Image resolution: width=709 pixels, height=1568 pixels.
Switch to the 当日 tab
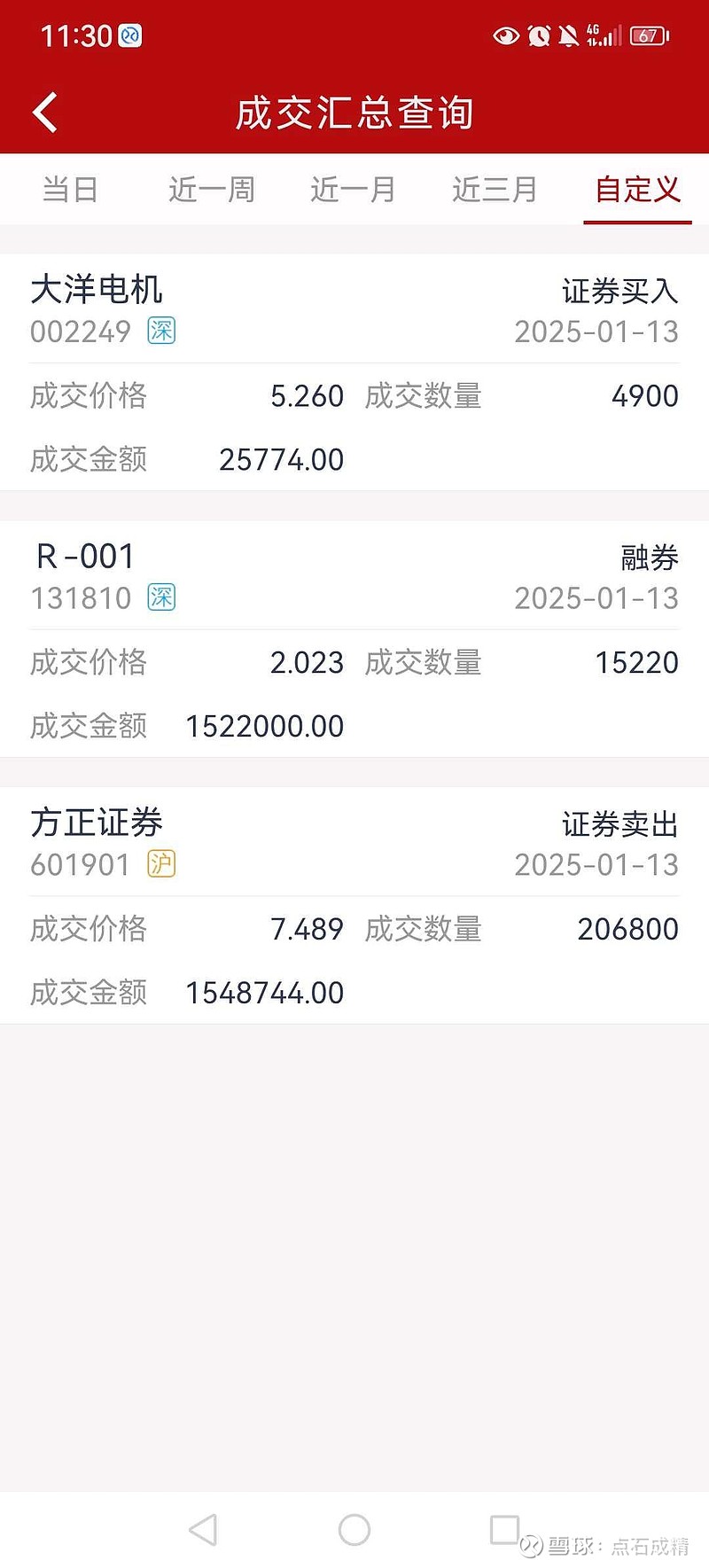[69, 189]
